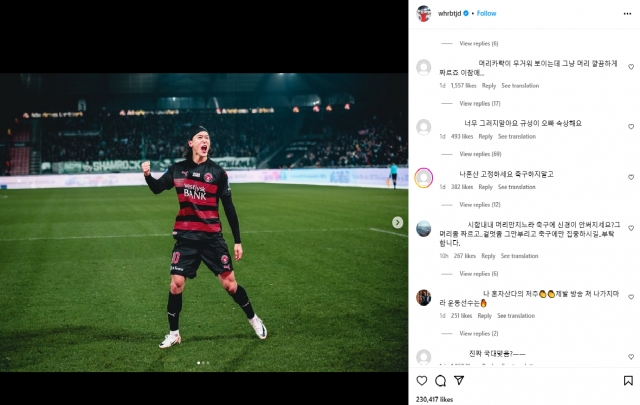The image size is (640, 405).
Task: Open the comment icon under the post
Action: pos(440,381)
